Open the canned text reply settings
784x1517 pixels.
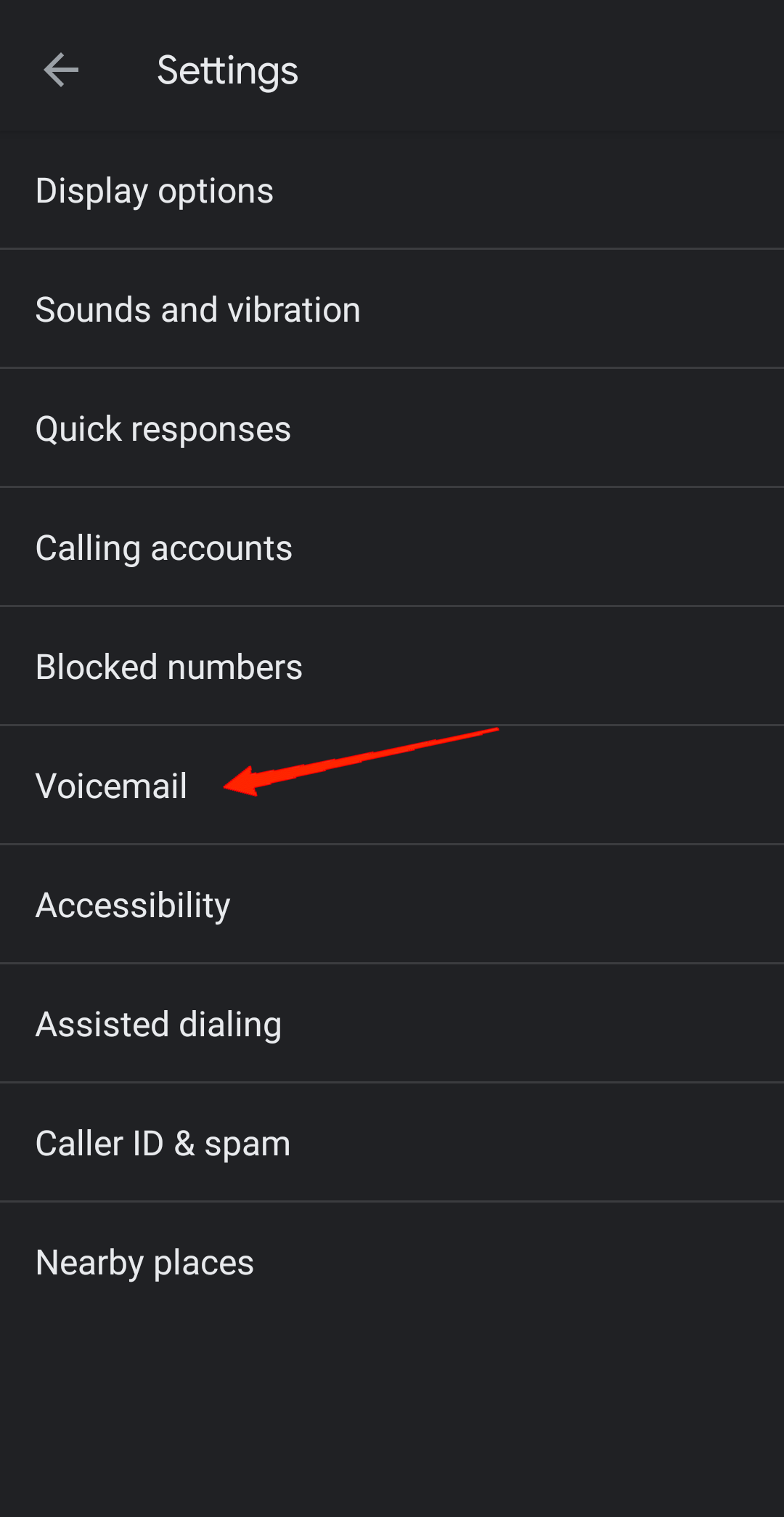point(163,428)
